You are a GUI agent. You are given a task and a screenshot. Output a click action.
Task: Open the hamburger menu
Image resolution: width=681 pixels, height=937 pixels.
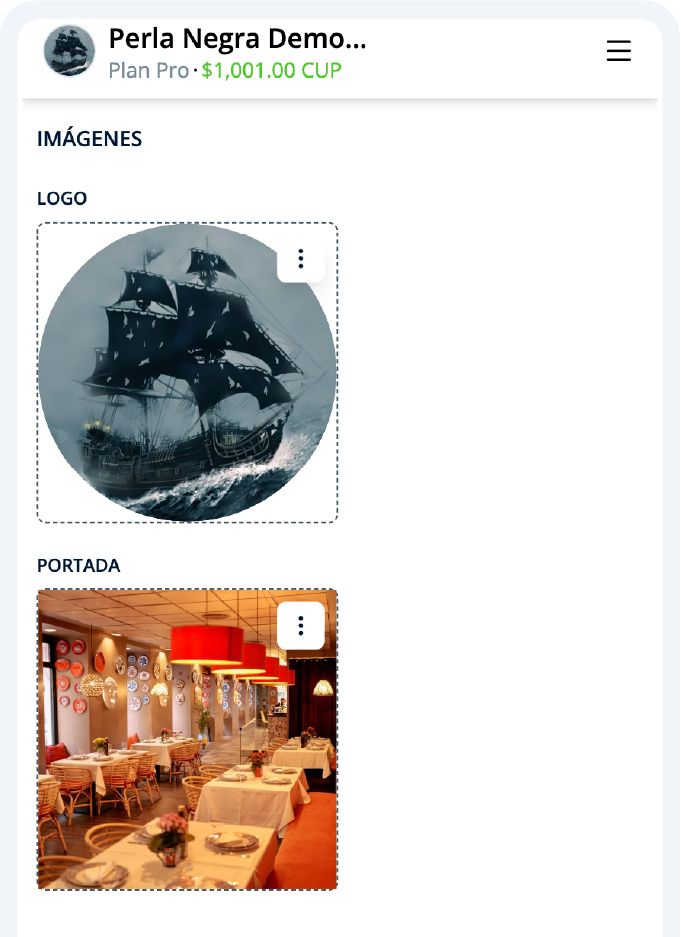(x=619, y=51)
